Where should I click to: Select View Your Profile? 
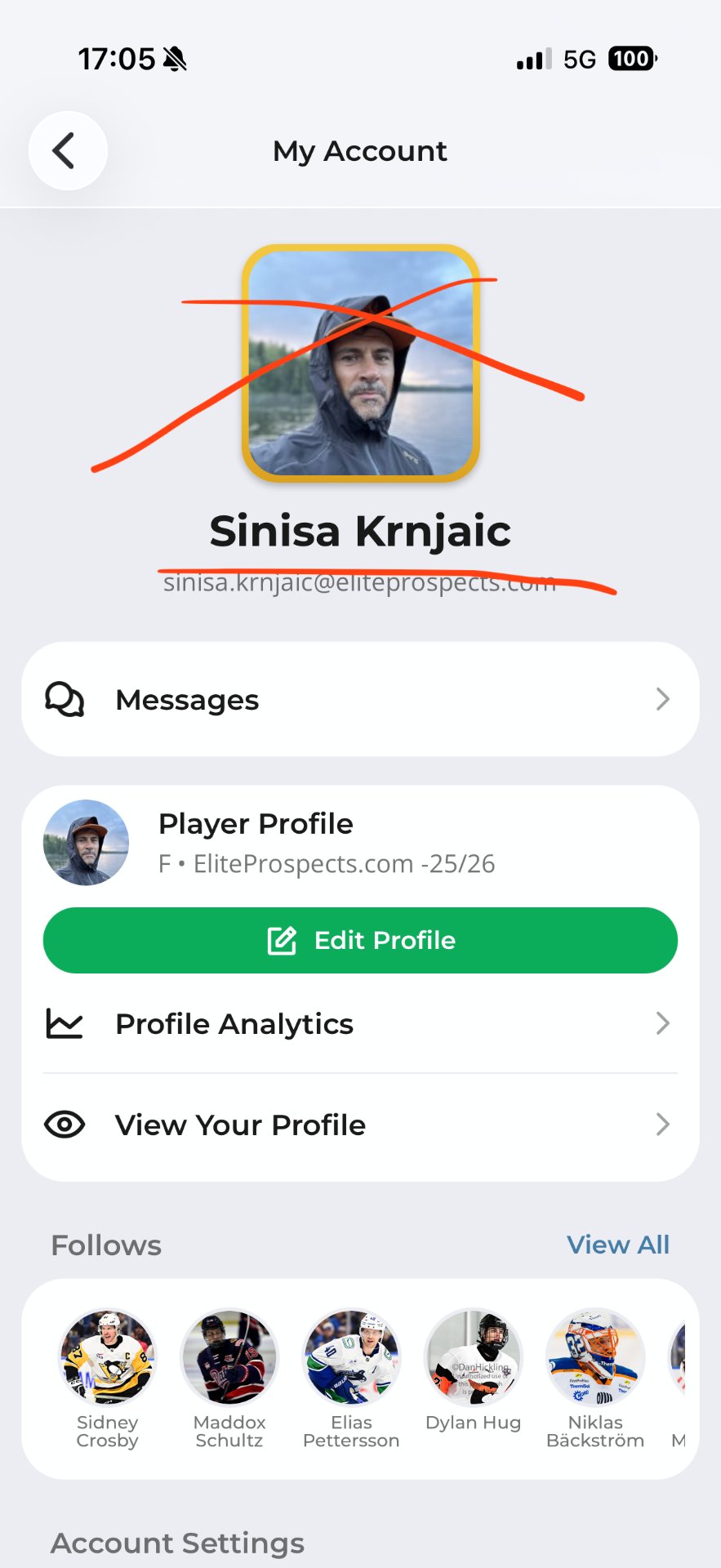(x=360, y=1125)
